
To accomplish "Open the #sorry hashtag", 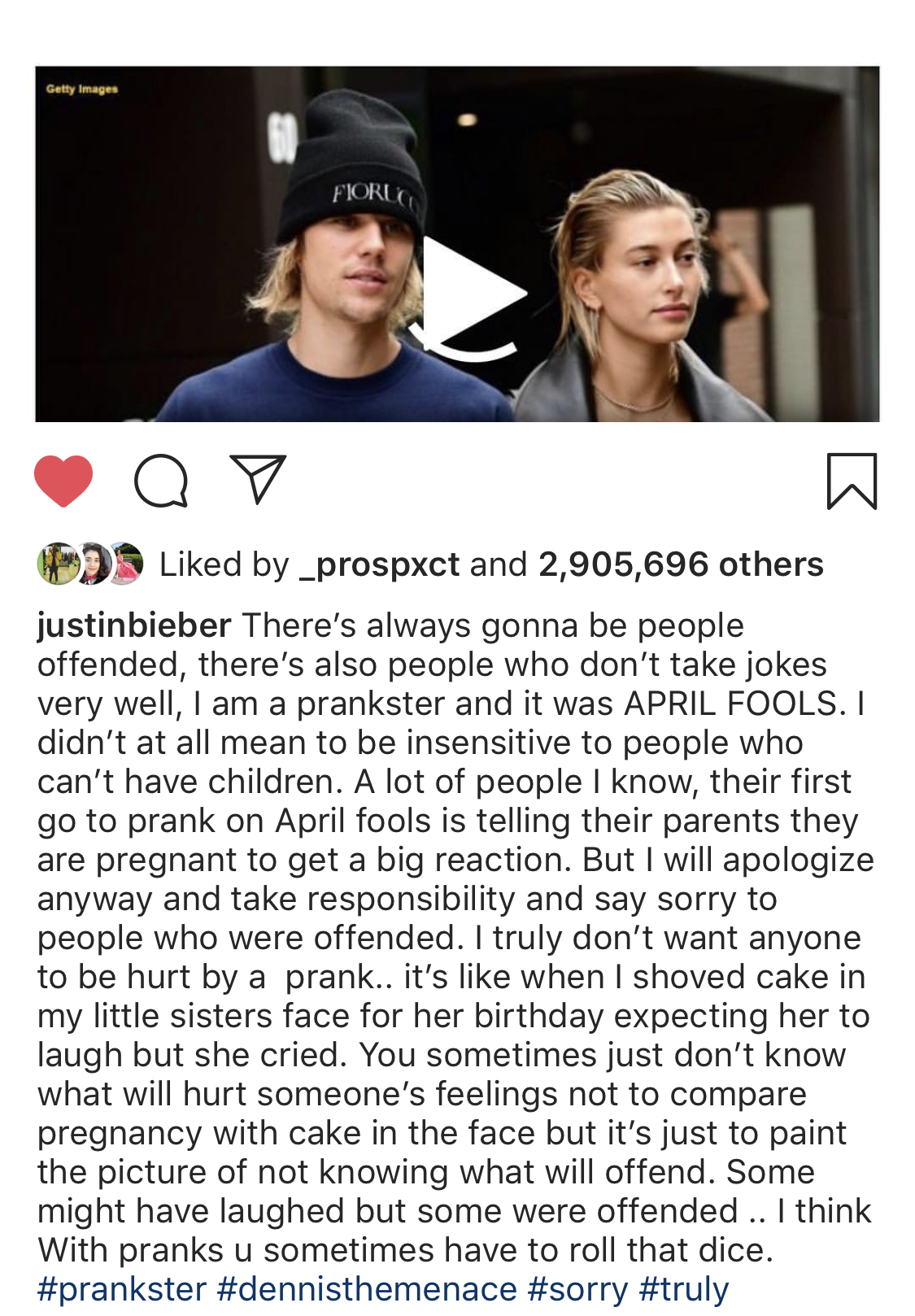I will (x=577, y=1289).
